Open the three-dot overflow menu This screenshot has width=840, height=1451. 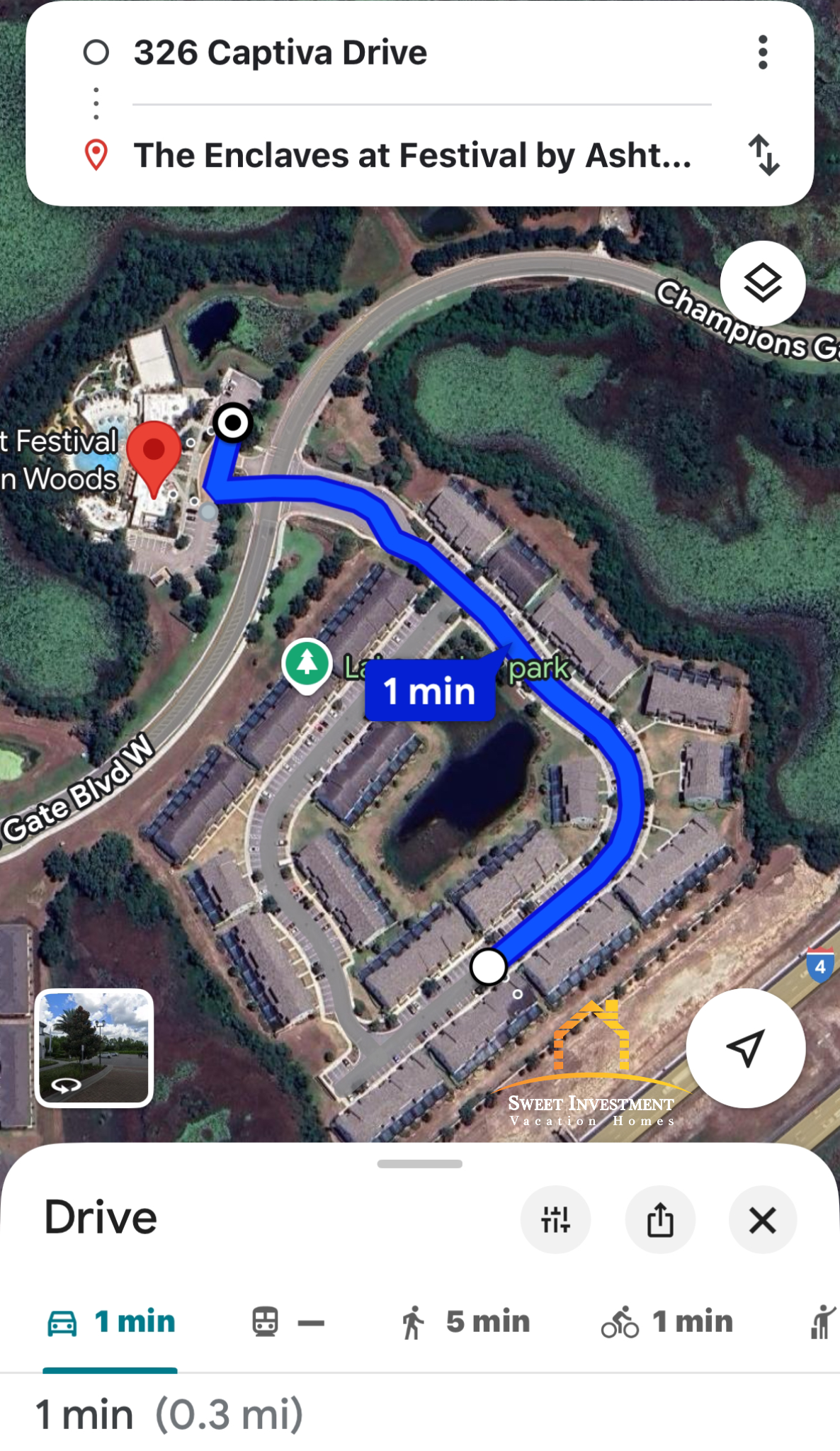point(762,52)
